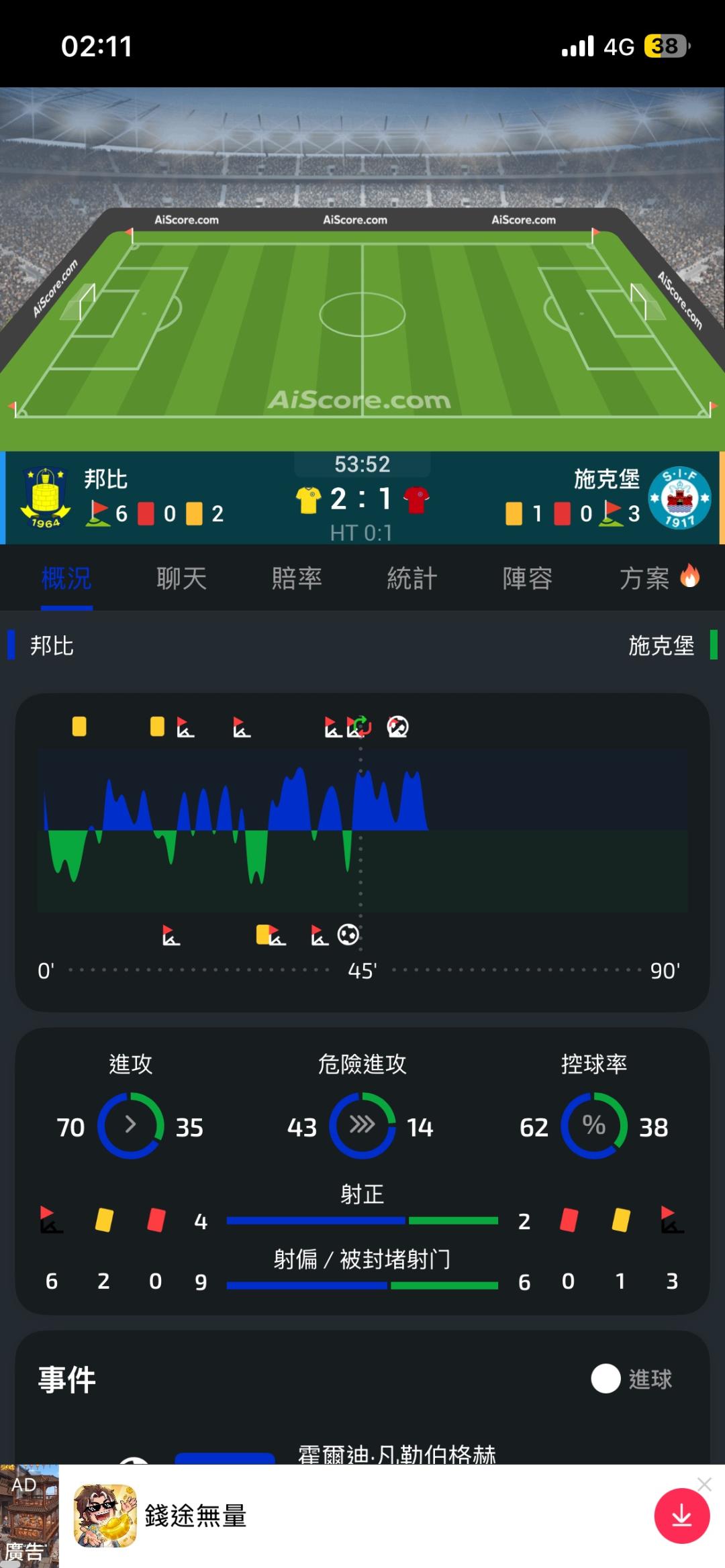Select the 概況 tab
Image resolution: width=725 pixels, height=1568 pixels.
66,578
